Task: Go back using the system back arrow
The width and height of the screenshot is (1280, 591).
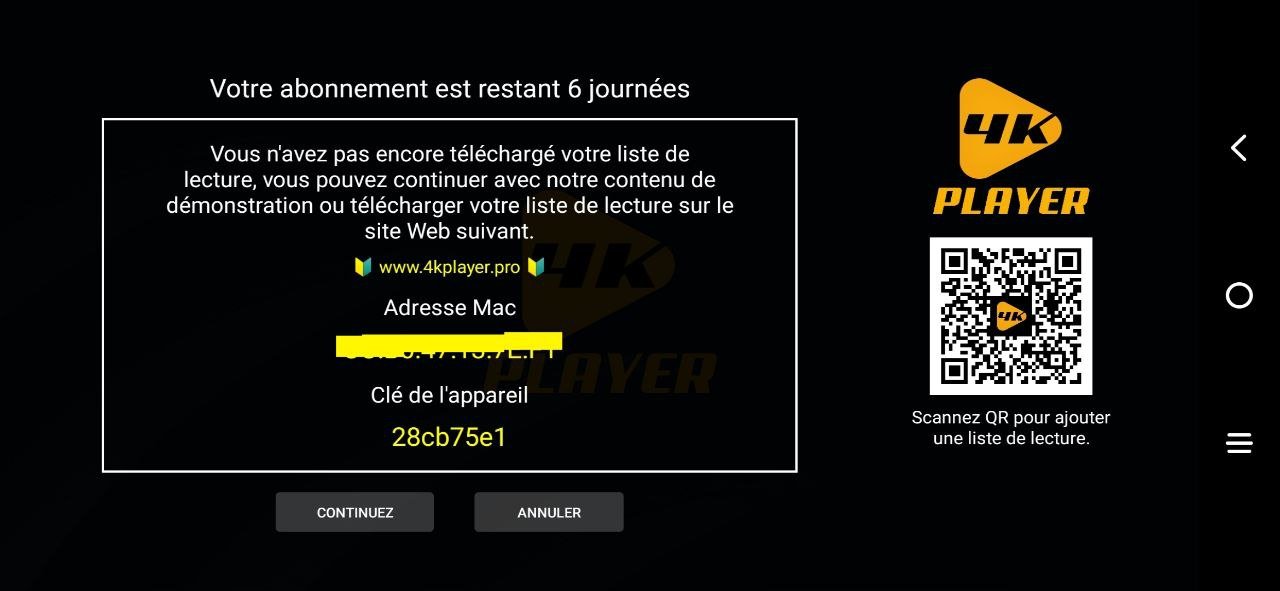Action: pyautogui.click(x=1238, y=148)
